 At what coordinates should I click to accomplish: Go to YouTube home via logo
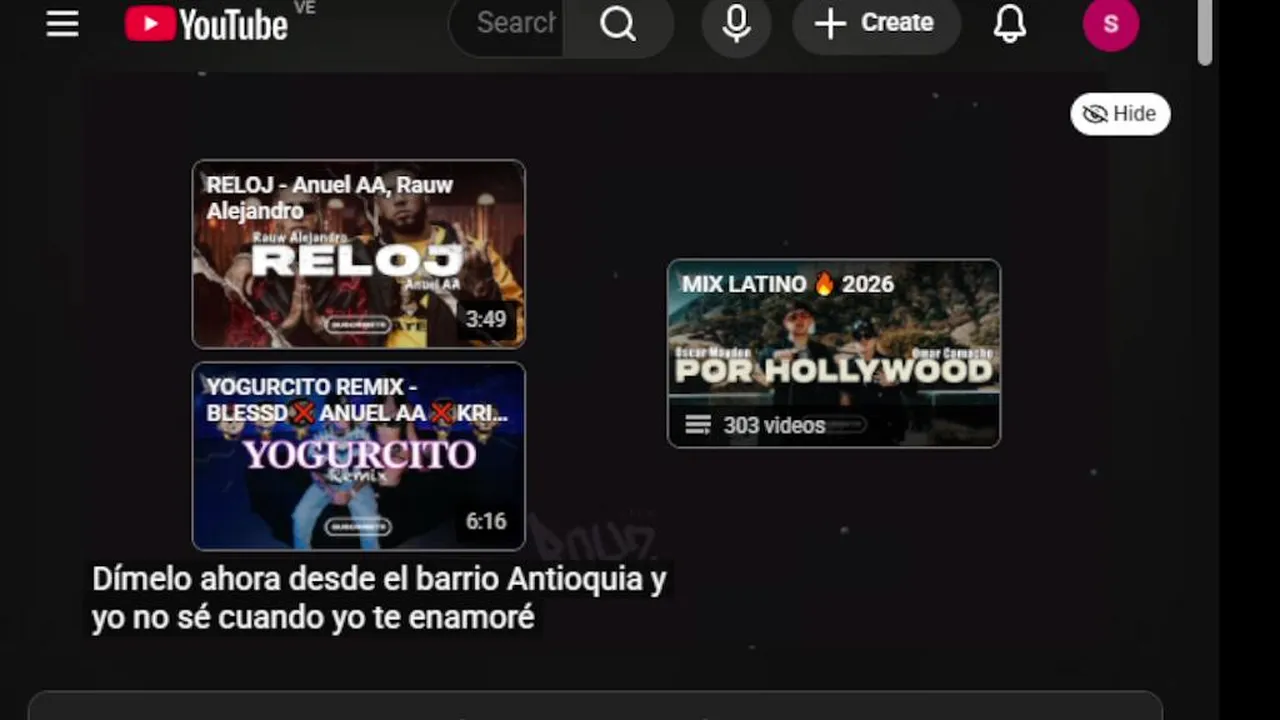coord(207,24)
